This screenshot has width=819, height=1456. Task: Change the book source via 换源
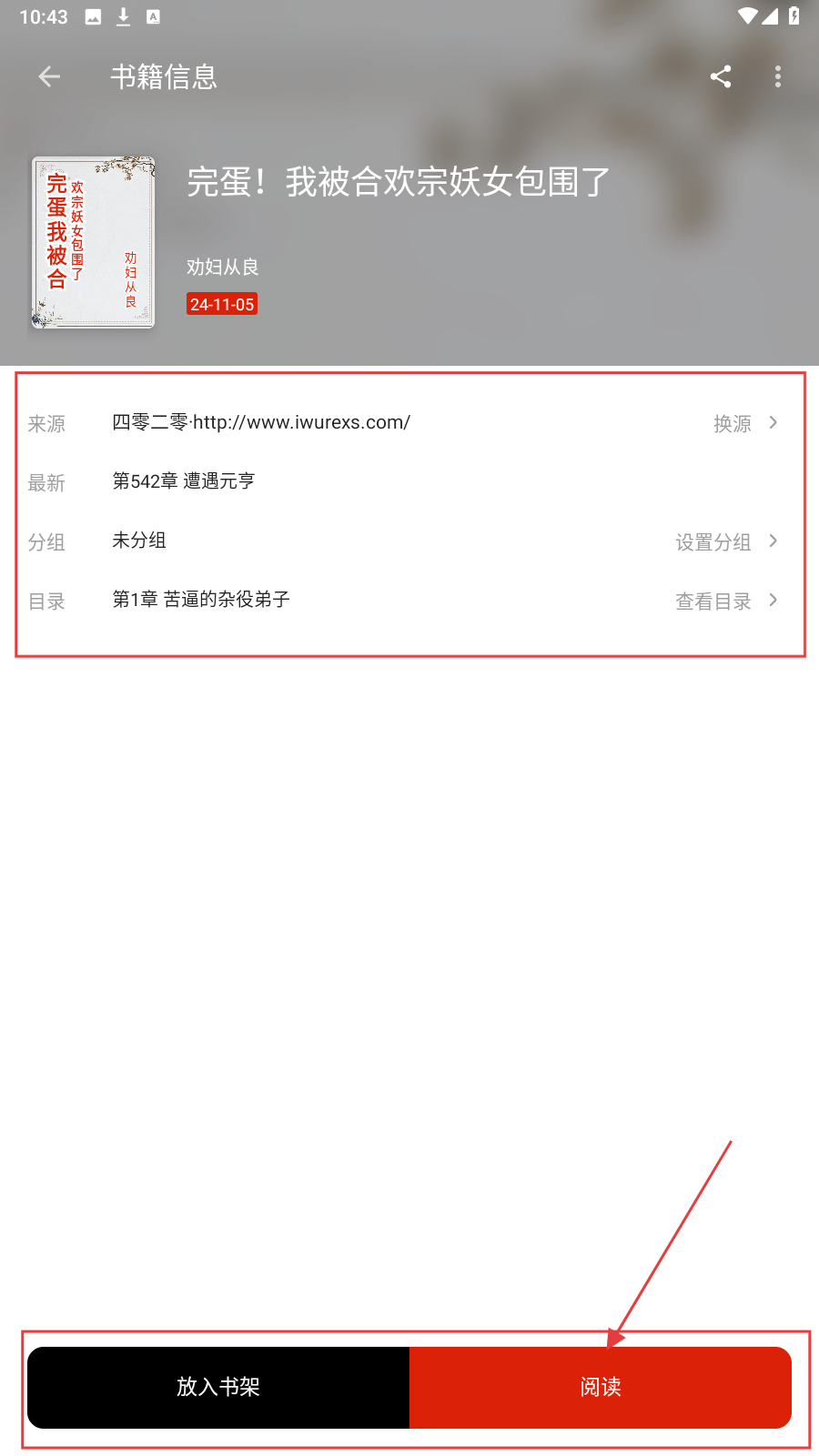[745, 423]
